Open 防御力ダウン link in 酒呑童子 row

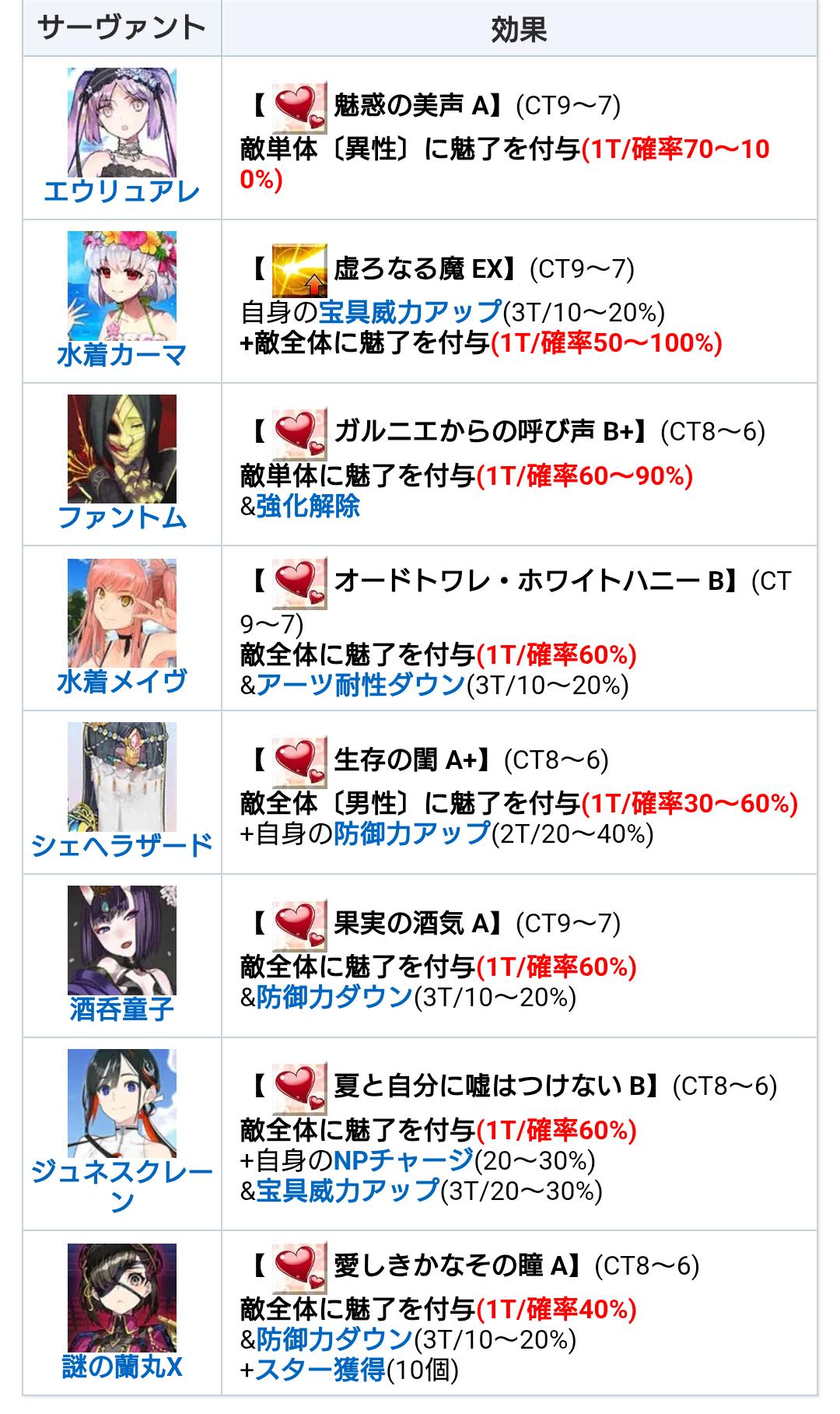tap(334, 997)
